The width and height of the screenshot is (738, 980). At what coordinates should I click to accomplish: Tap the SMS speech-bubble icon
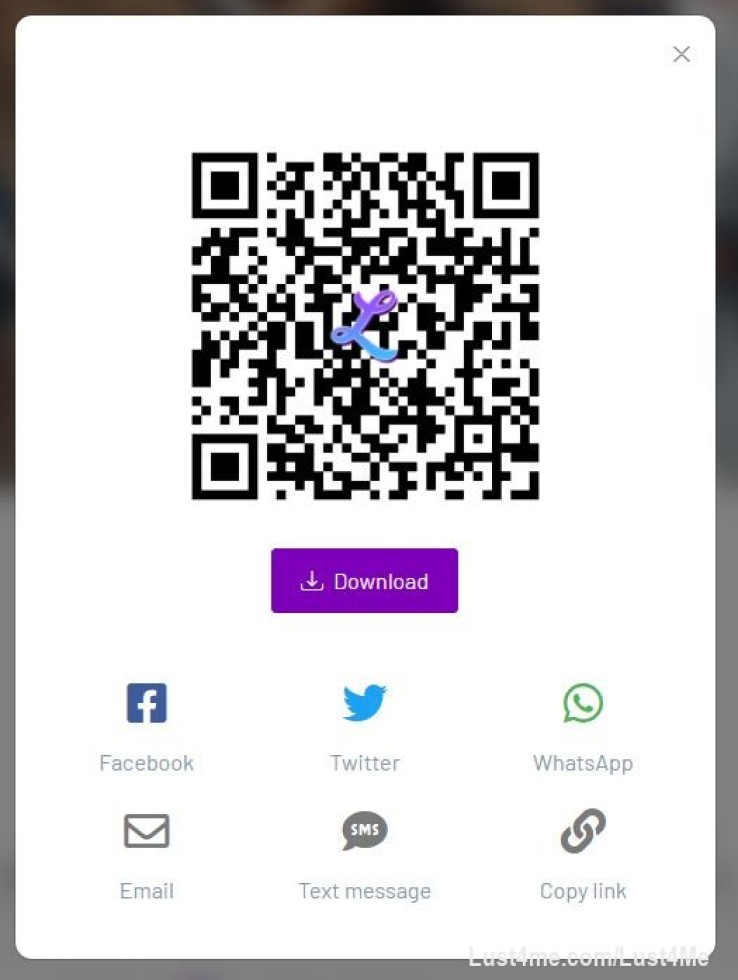(x=364, y=831)
